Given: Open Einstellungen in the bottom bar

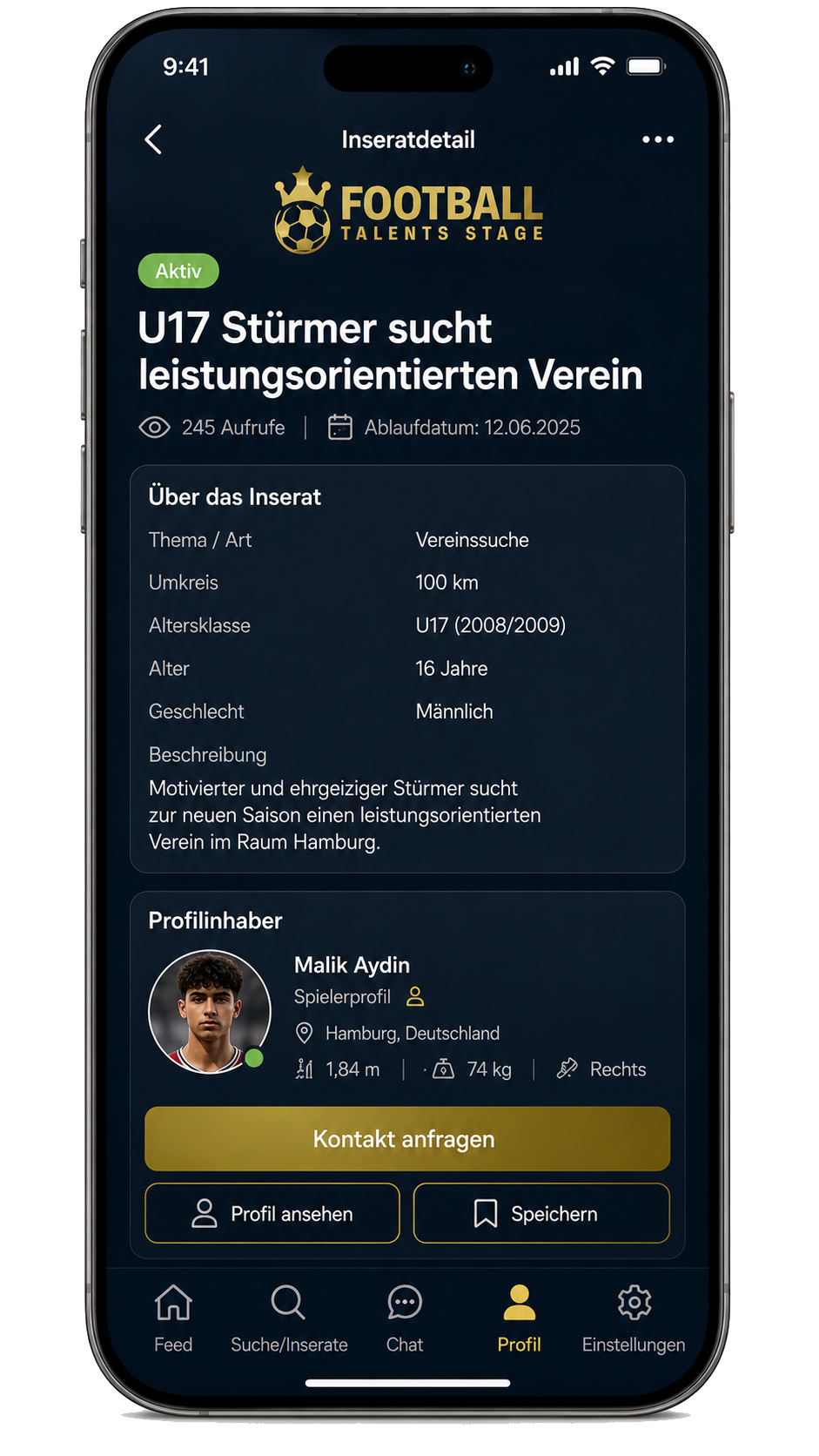Looking at the screenshot, I should 634,1319.
